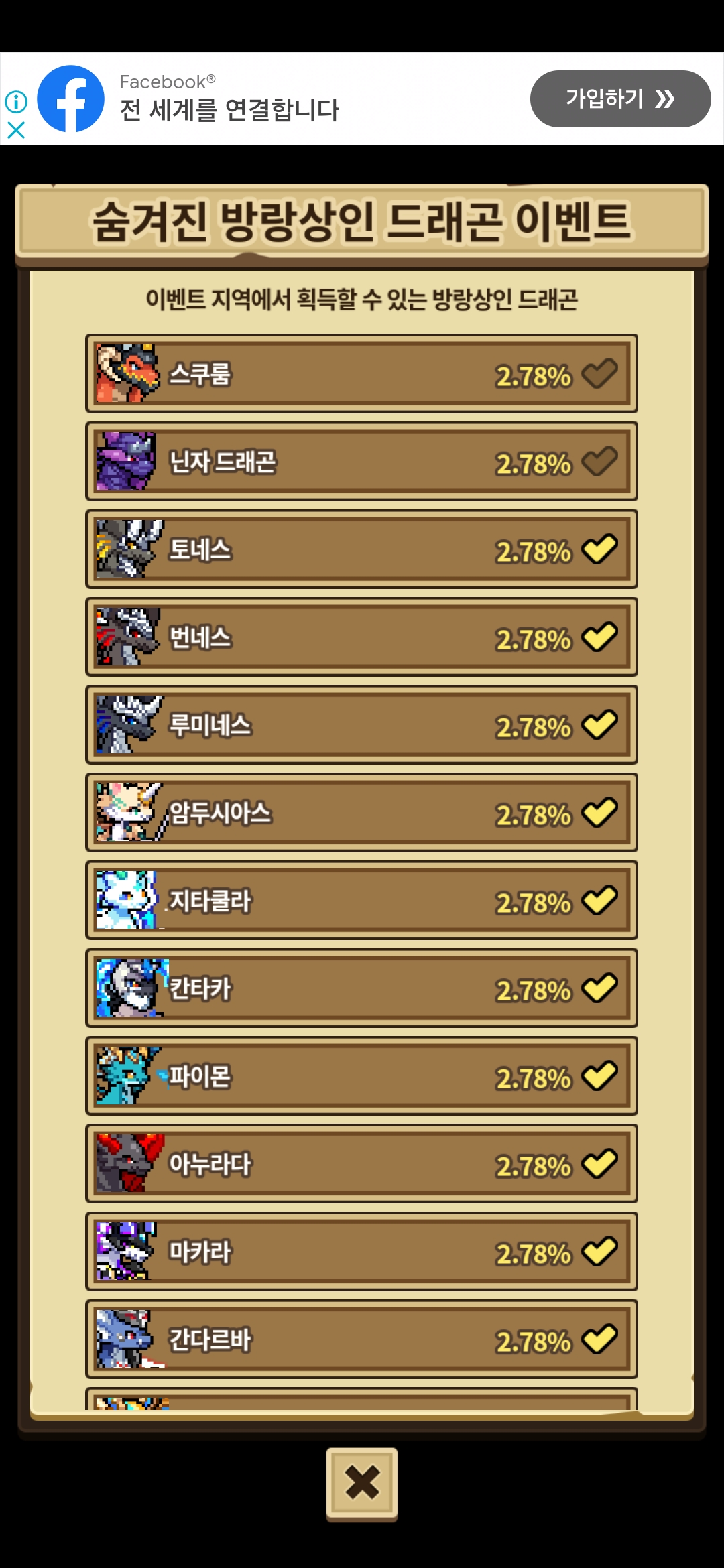Screen dimensions: 724x1568
Task: Open the 번네스 dragon entry
Action: pos(361,637)
